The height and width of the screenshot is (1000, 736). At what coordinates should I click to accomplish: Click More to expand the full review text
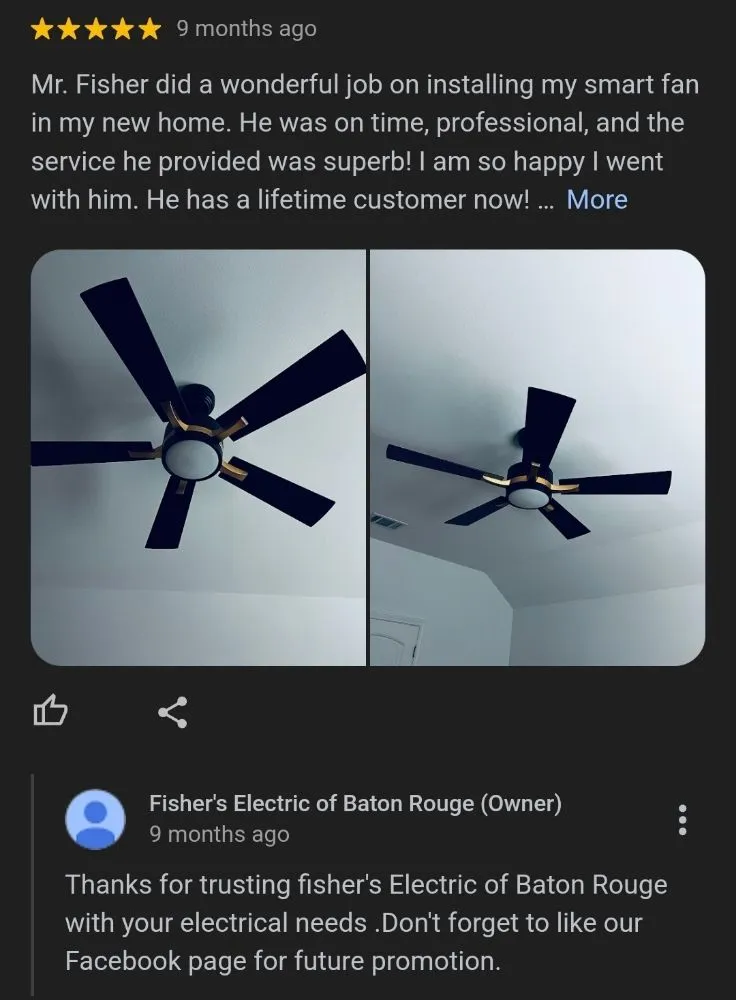[597, 199]
